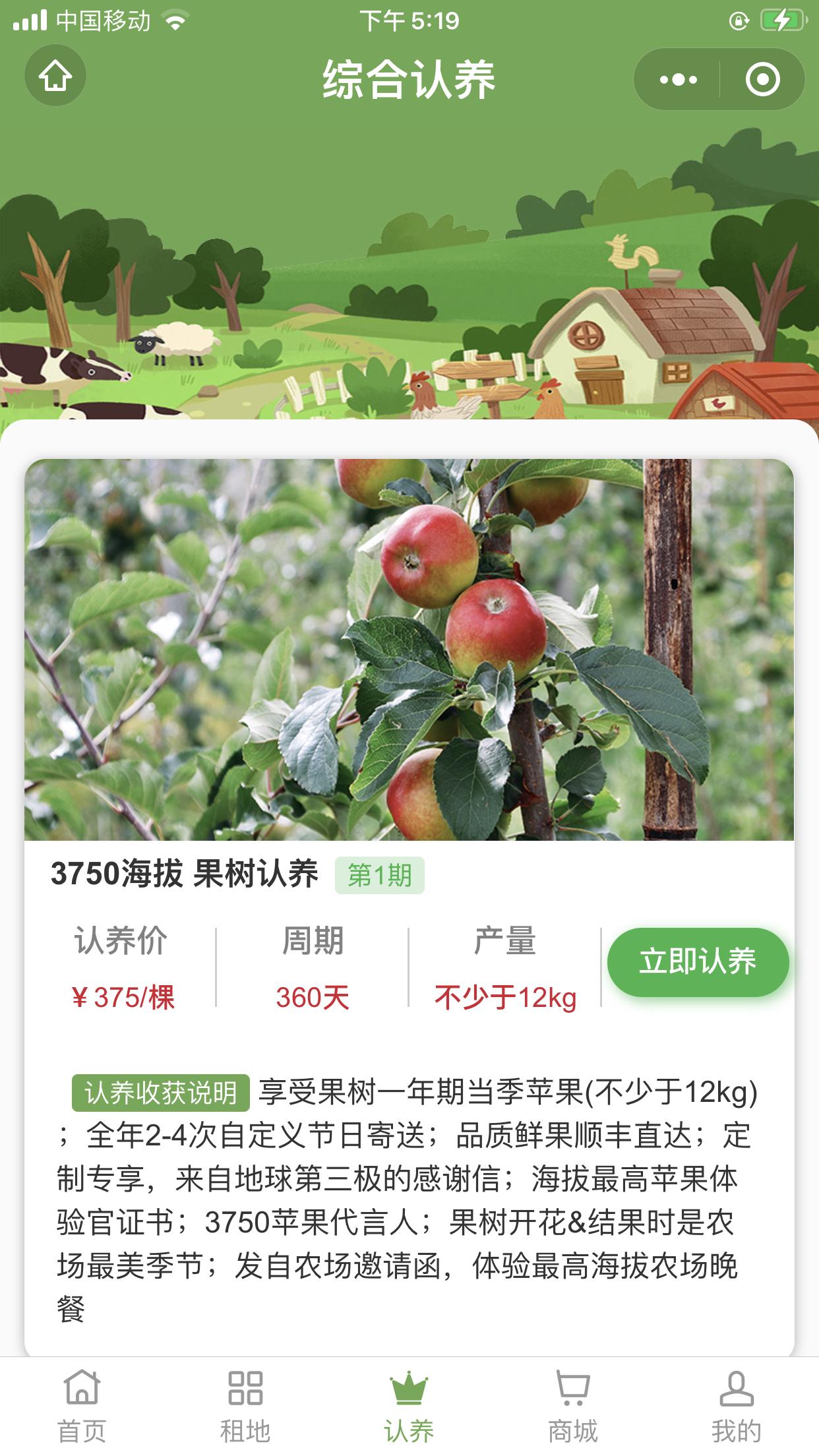This screenshot has width=819, height=1456.
Task: Toggle the 第1期 period badge
Action: pyautogui.click(x=380, y=873)
